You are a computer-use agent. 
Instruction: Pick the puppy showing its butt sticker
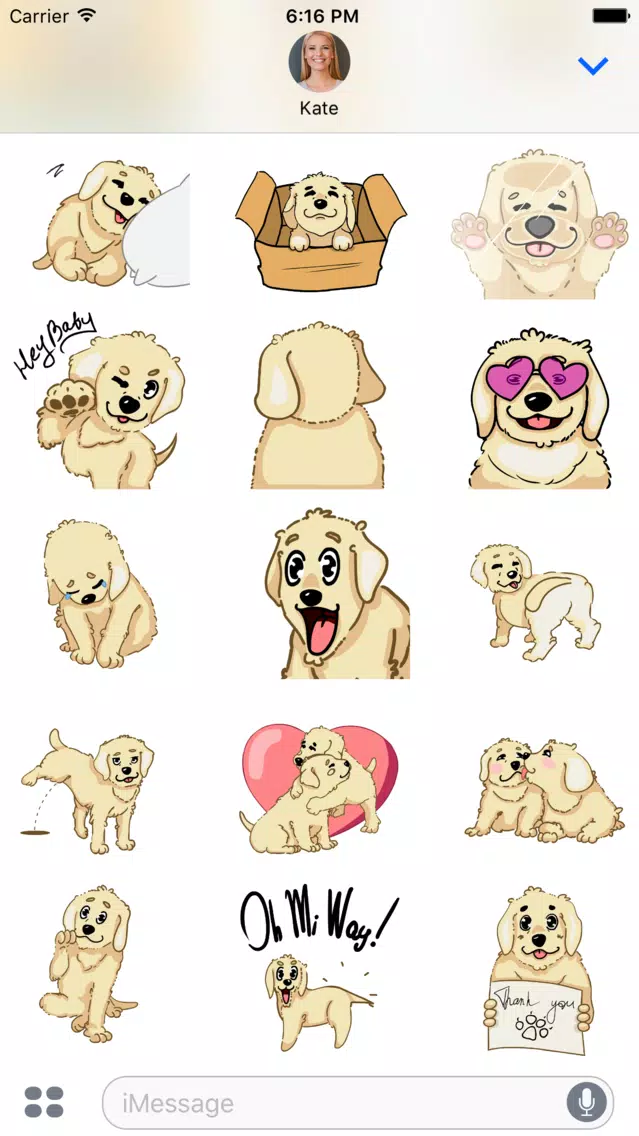point(536,594)
